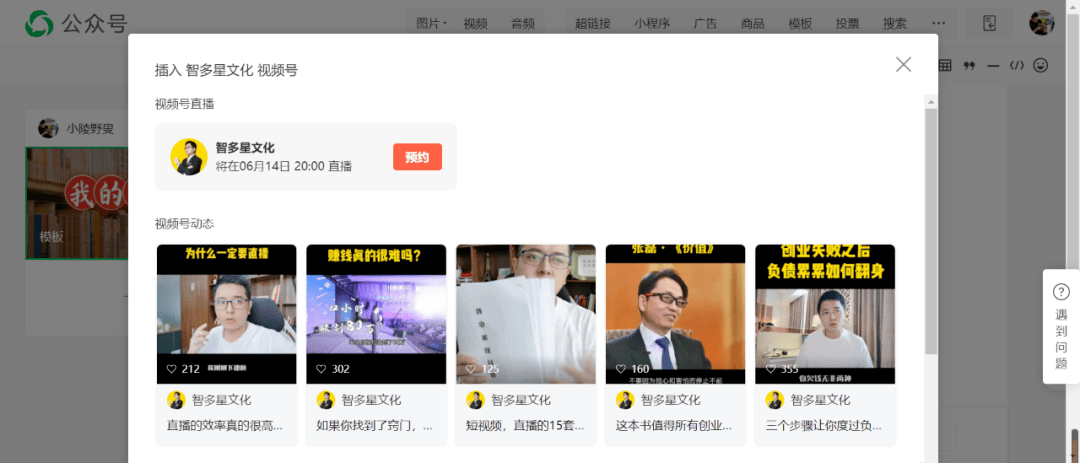Add a 超链接 from the toolbar
Viewport: 1080px width, 463px height.
coord(594,23)
